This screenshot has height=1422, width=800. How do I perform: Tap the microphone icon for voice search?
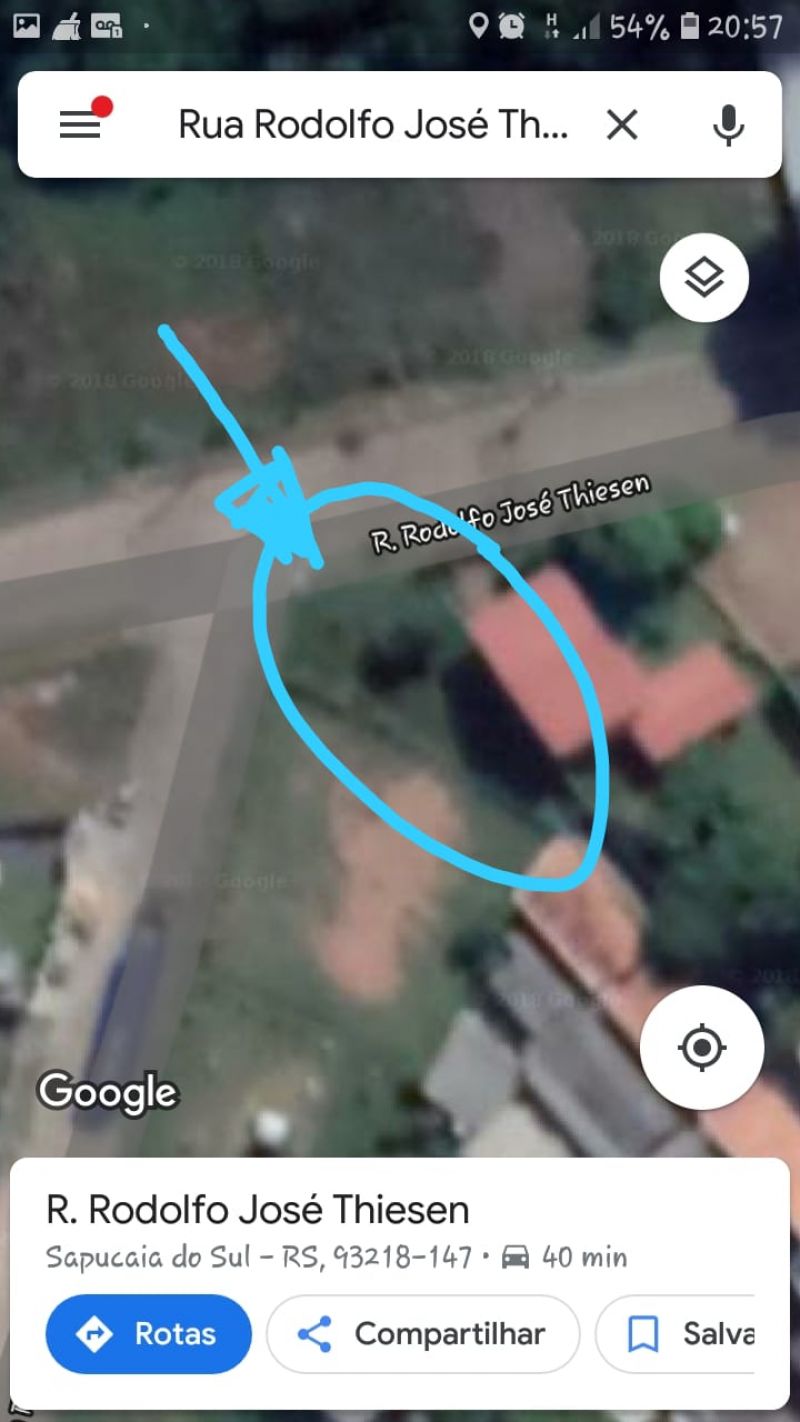point(727,124)
